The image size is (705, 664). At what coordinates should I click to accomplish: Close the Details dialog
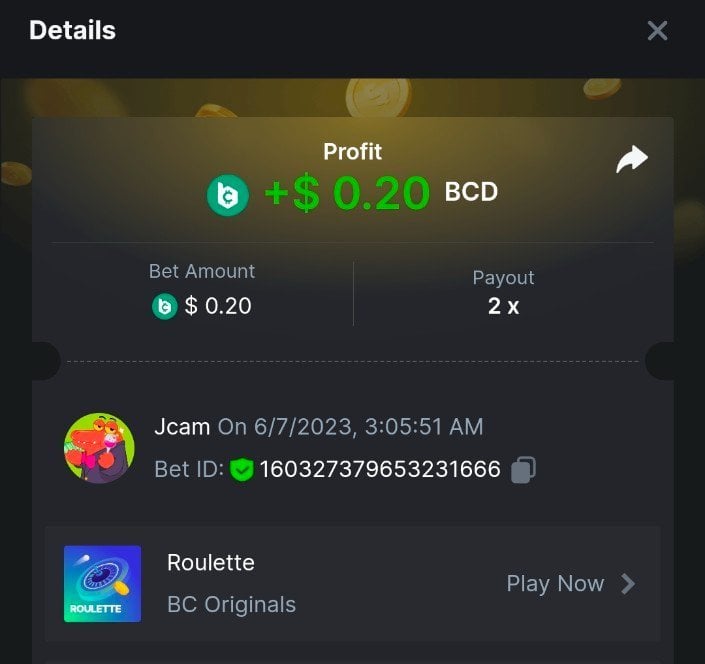(657, 31)
